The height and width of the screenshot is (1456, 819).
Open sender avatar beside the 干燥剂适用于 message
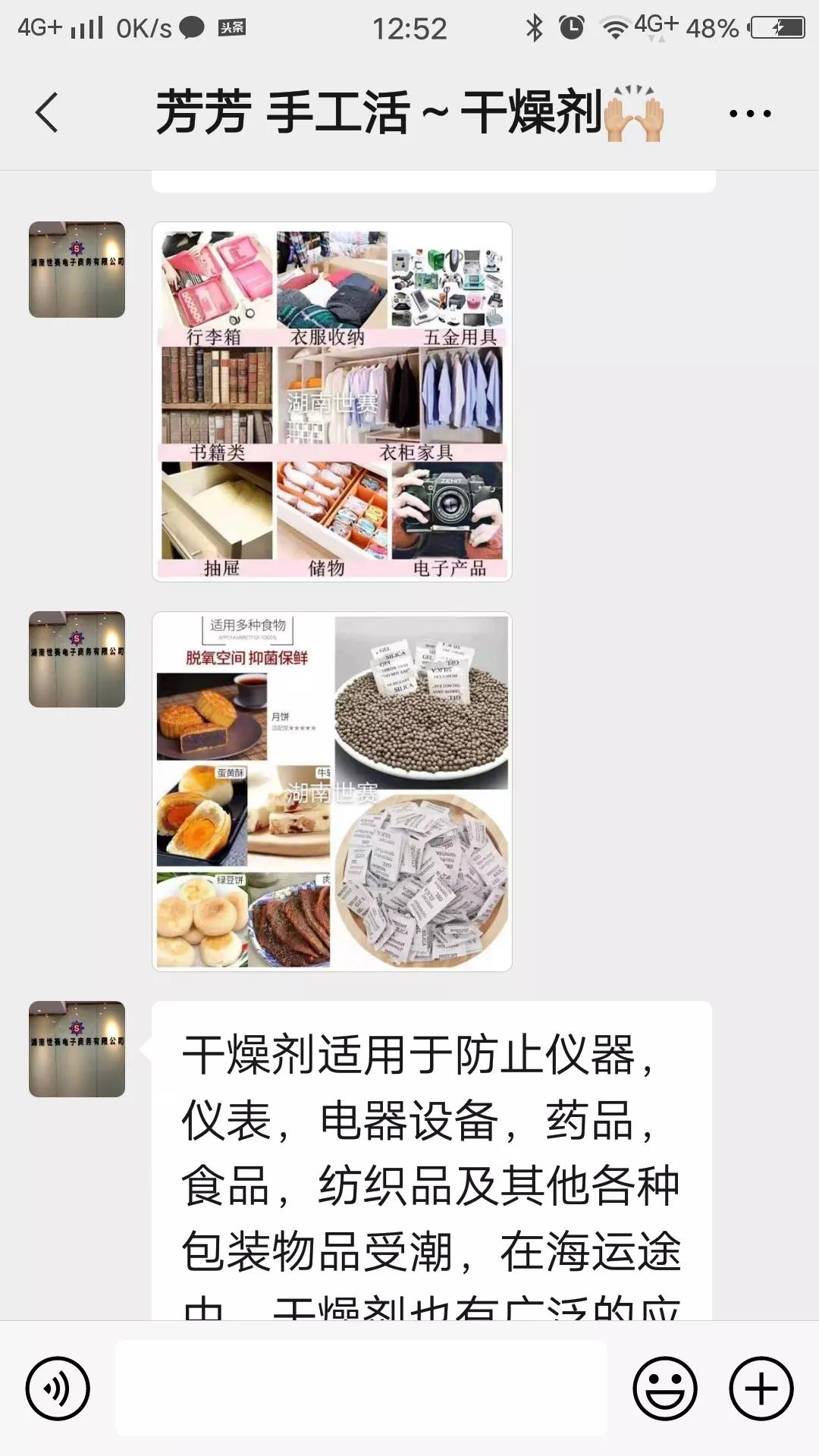coord(77,1049)
